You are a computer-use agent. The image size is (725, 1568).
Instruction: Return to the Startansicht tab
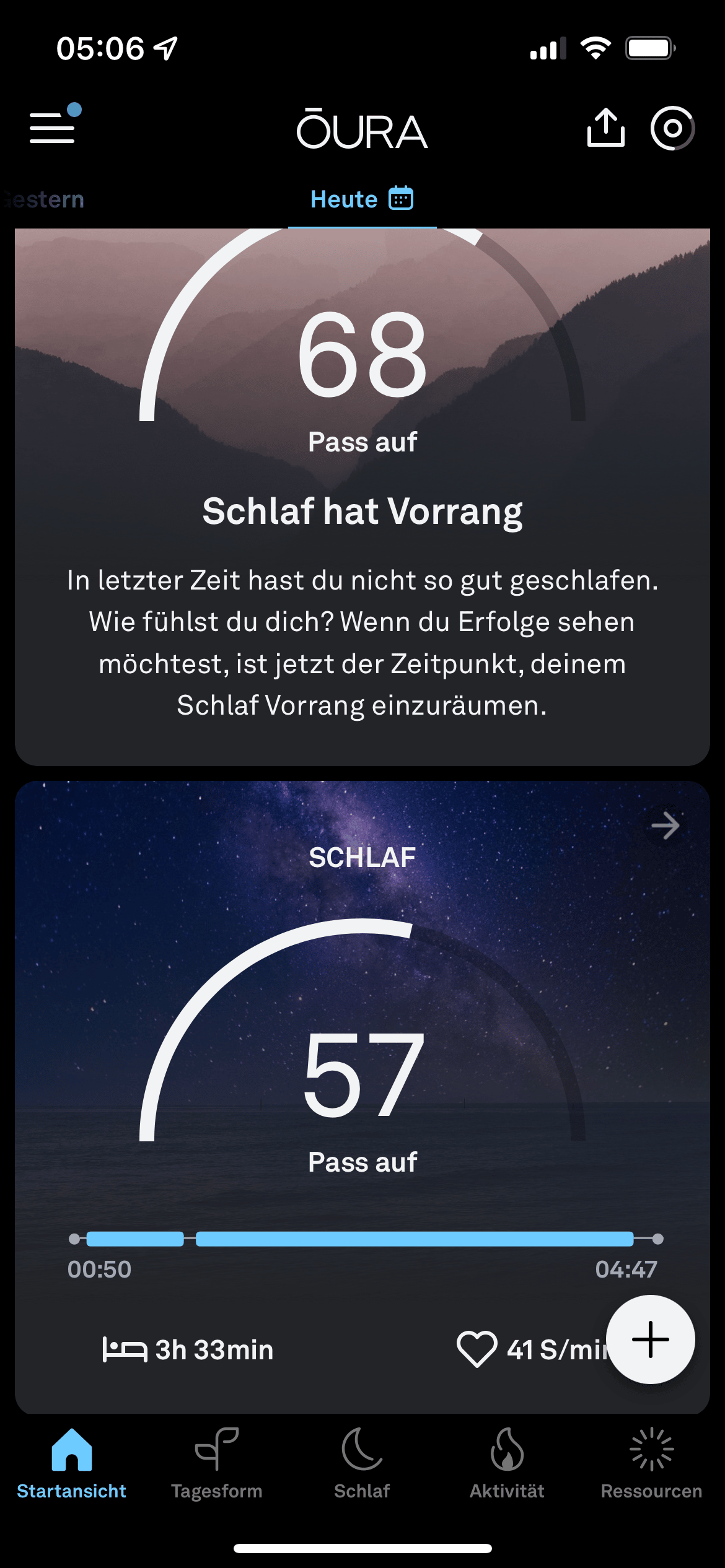point(72,1464)
